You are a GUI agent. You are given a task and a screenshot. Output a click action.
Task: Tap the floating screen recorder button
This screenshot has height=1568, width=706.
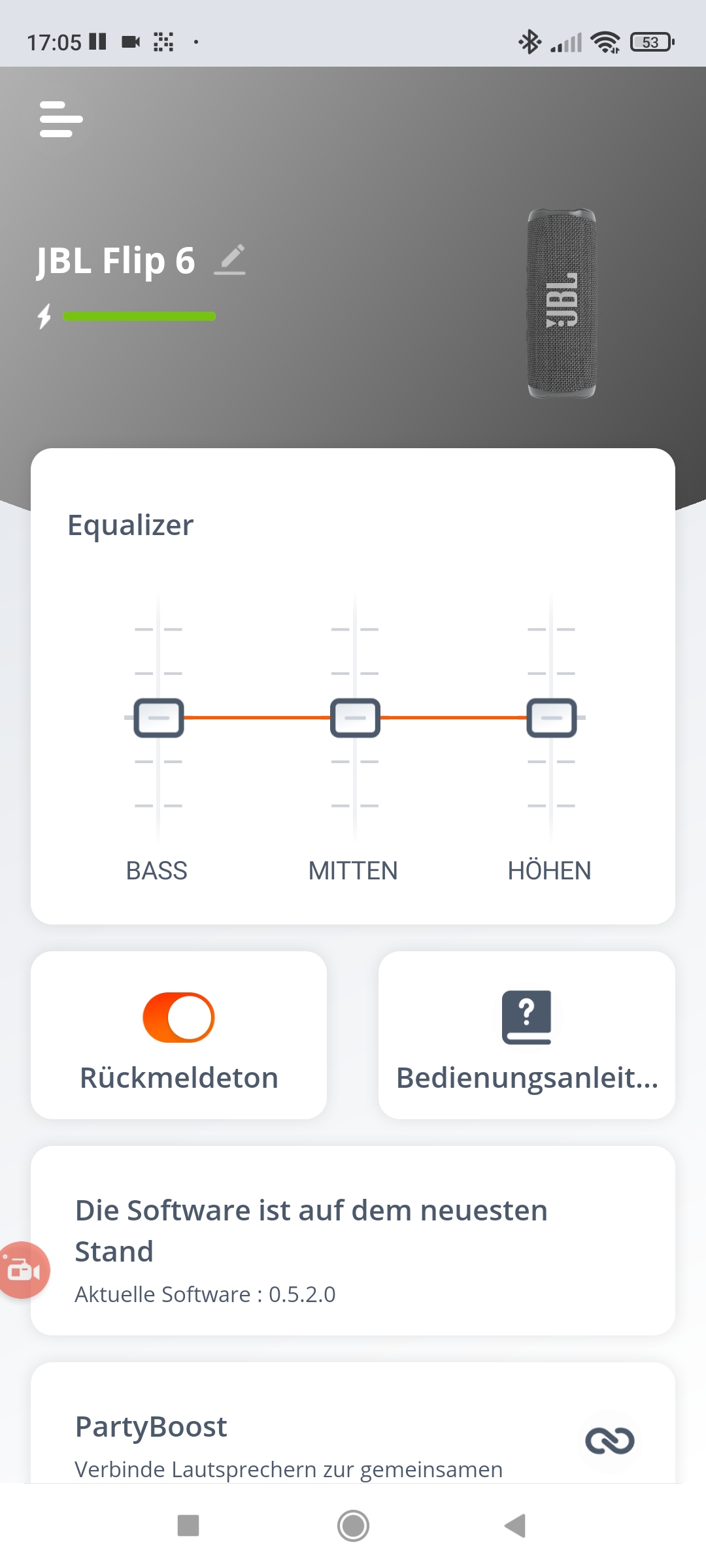pos(24,1270)
